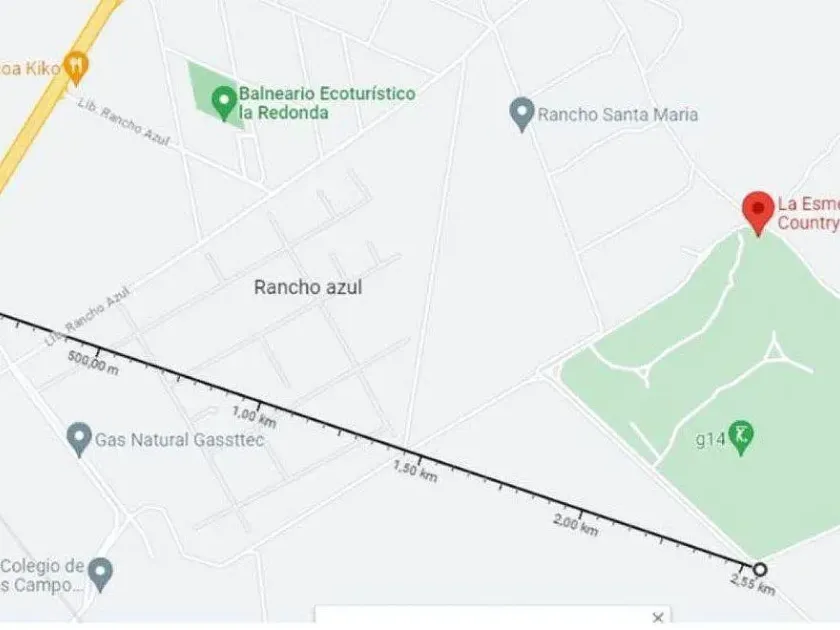Open the Balneario Ecoturístico la Redonda pin
Screen dimensions: 840x630
224,102
